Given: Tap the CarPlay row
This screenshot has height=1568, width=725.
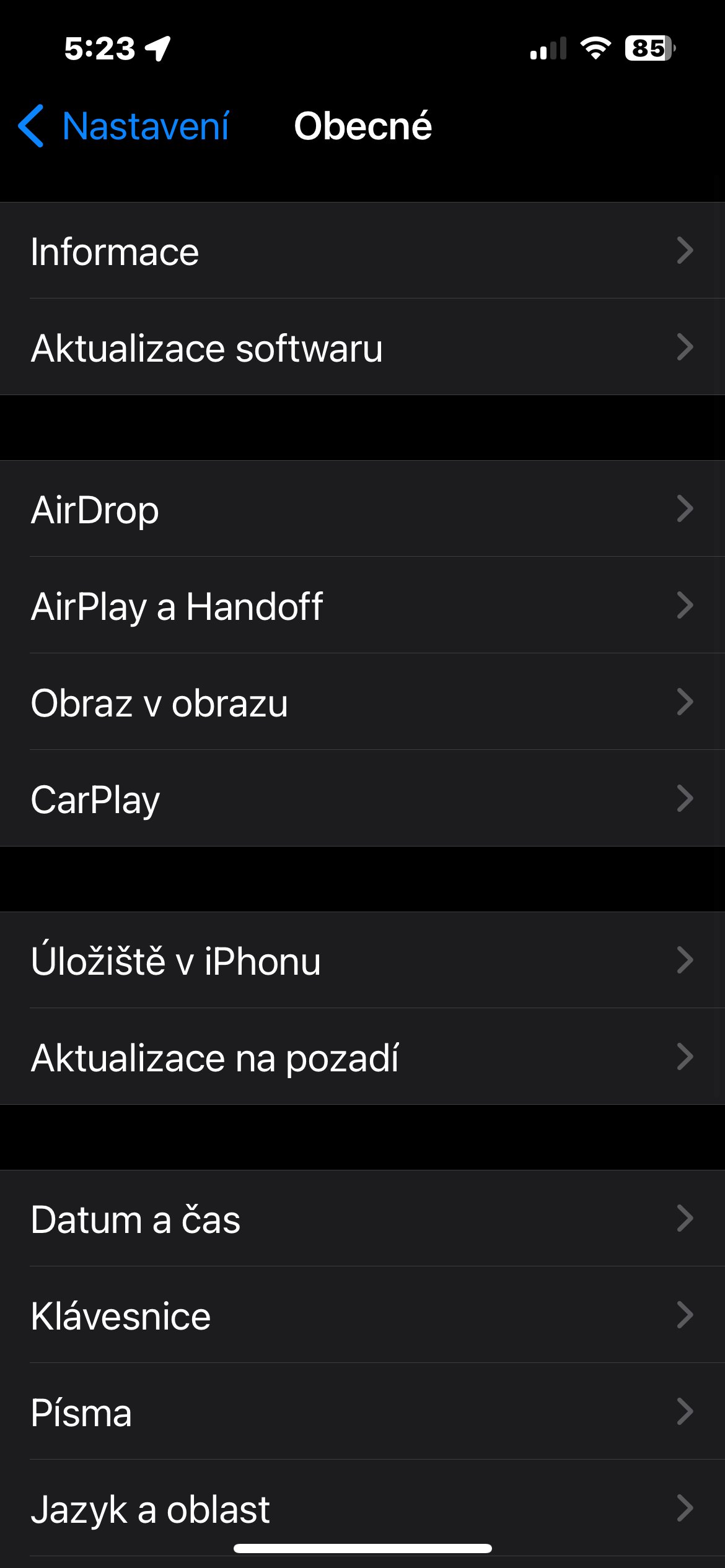Looking at the screenshot, I should (362, 799).
